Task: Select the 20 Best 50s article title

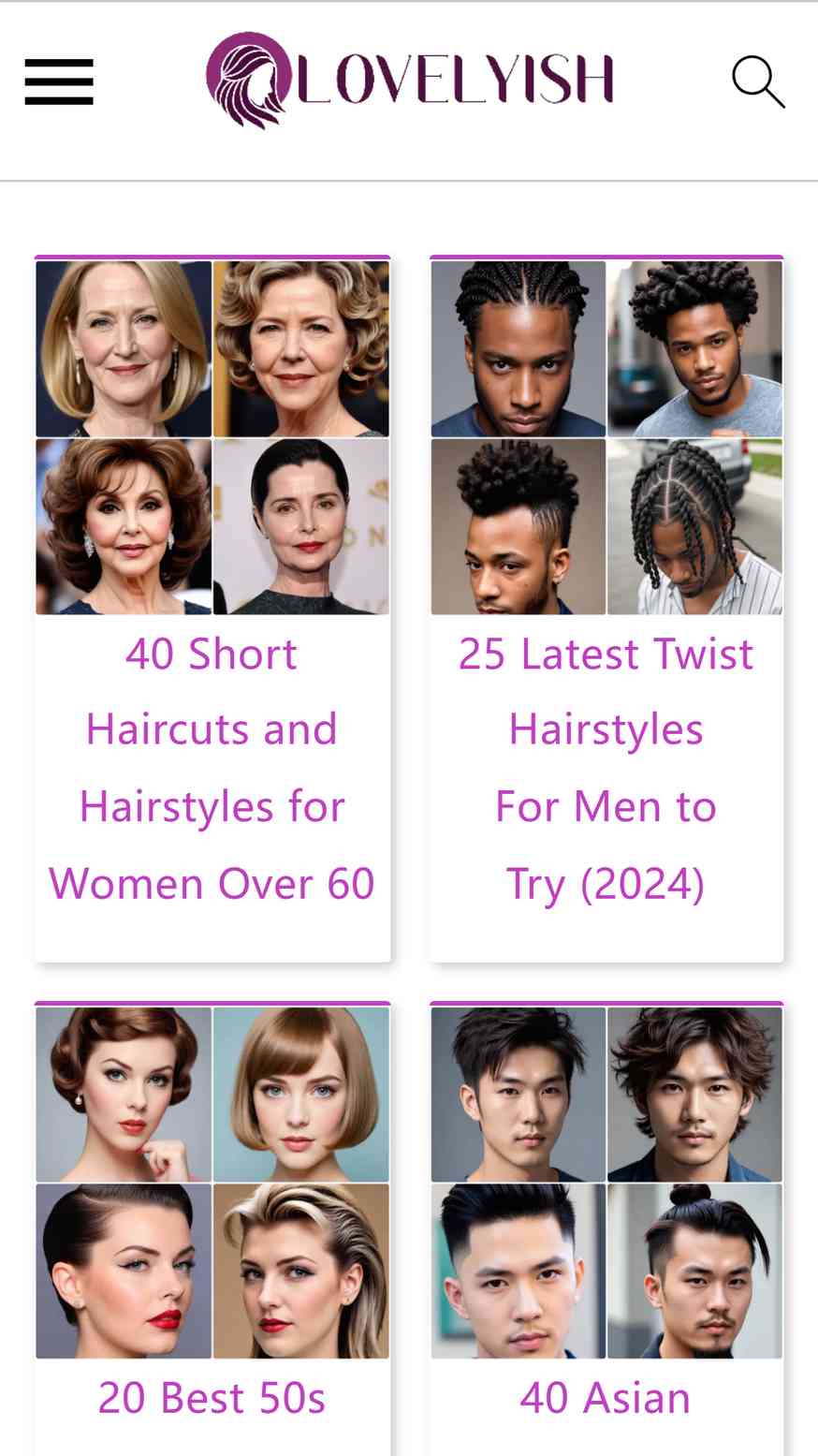Action: [212, 1398]
